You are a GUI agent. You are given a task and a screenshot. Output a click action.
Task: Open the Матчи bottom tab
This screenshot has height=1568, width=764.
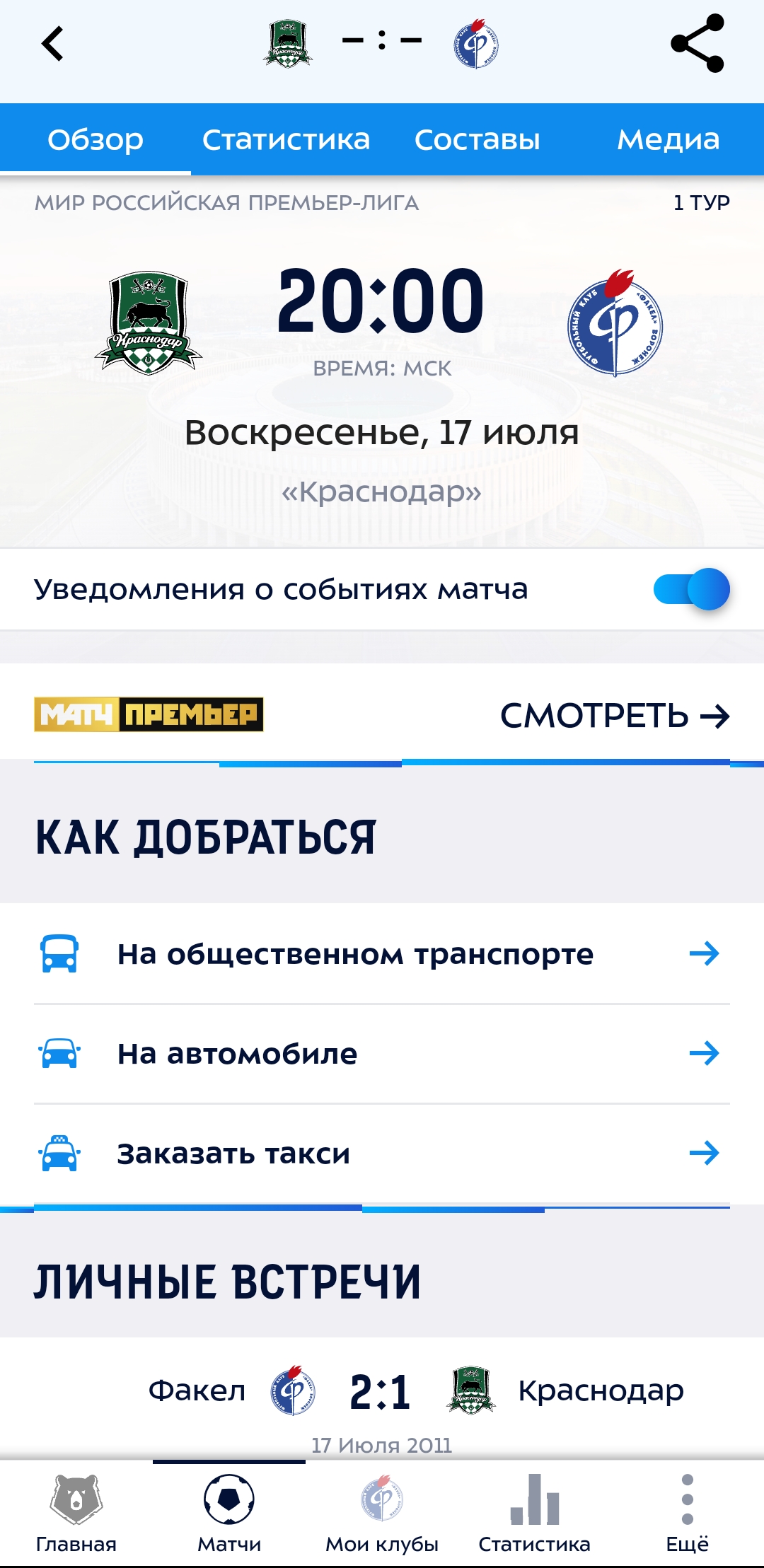click(x=229, y=1514)
